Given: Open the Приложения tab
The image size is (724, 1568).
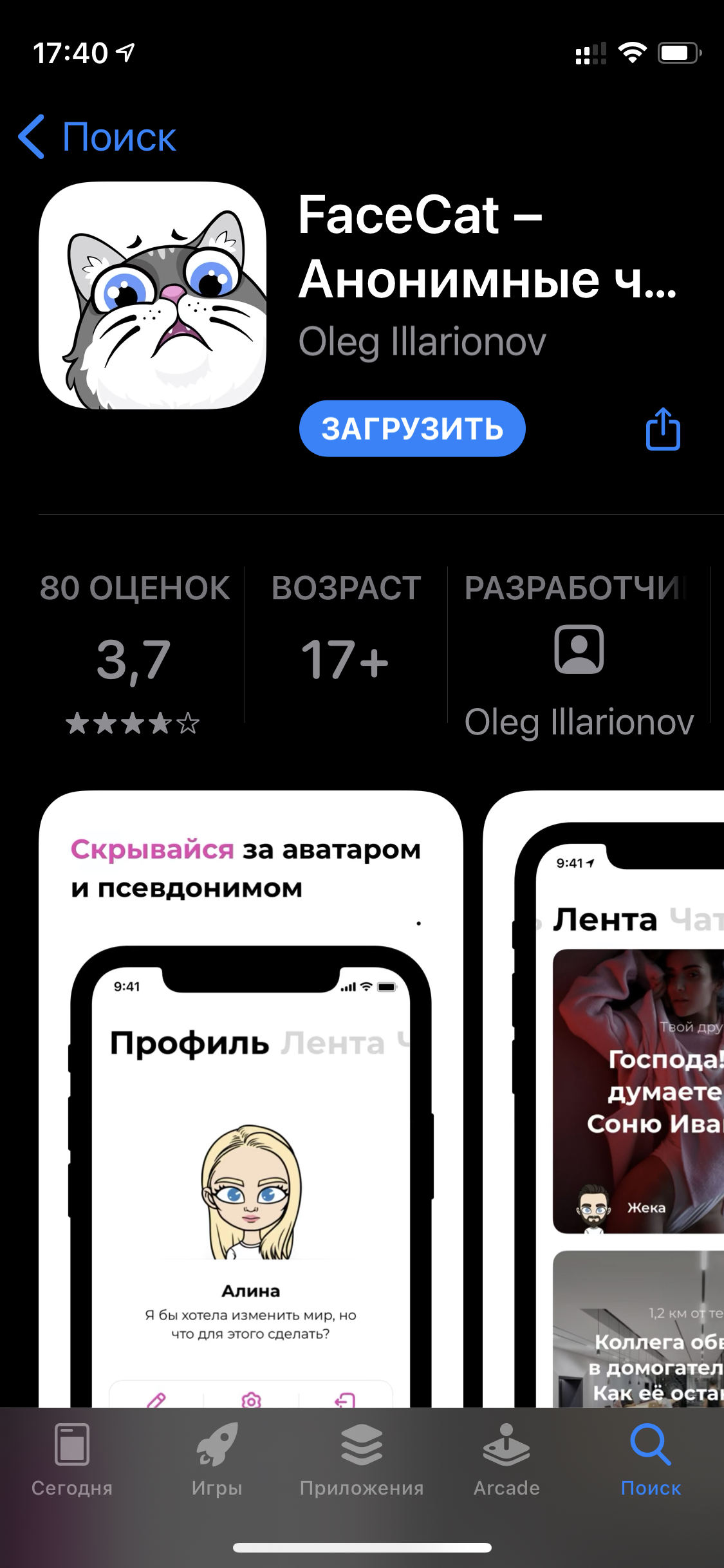Looking at the screenshot, I should (362, 1459).
